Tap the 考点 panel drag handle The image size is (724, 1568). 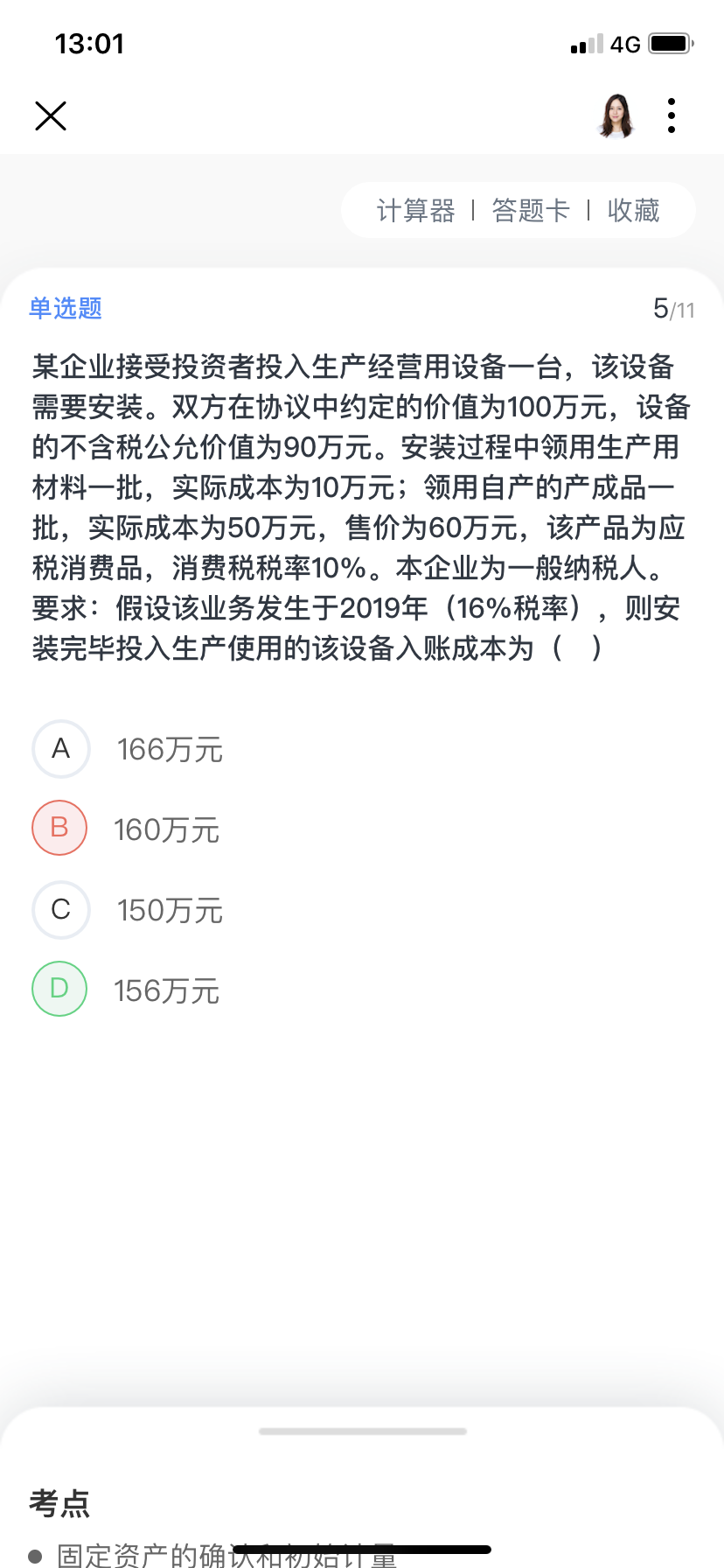tap(362, 1431)
